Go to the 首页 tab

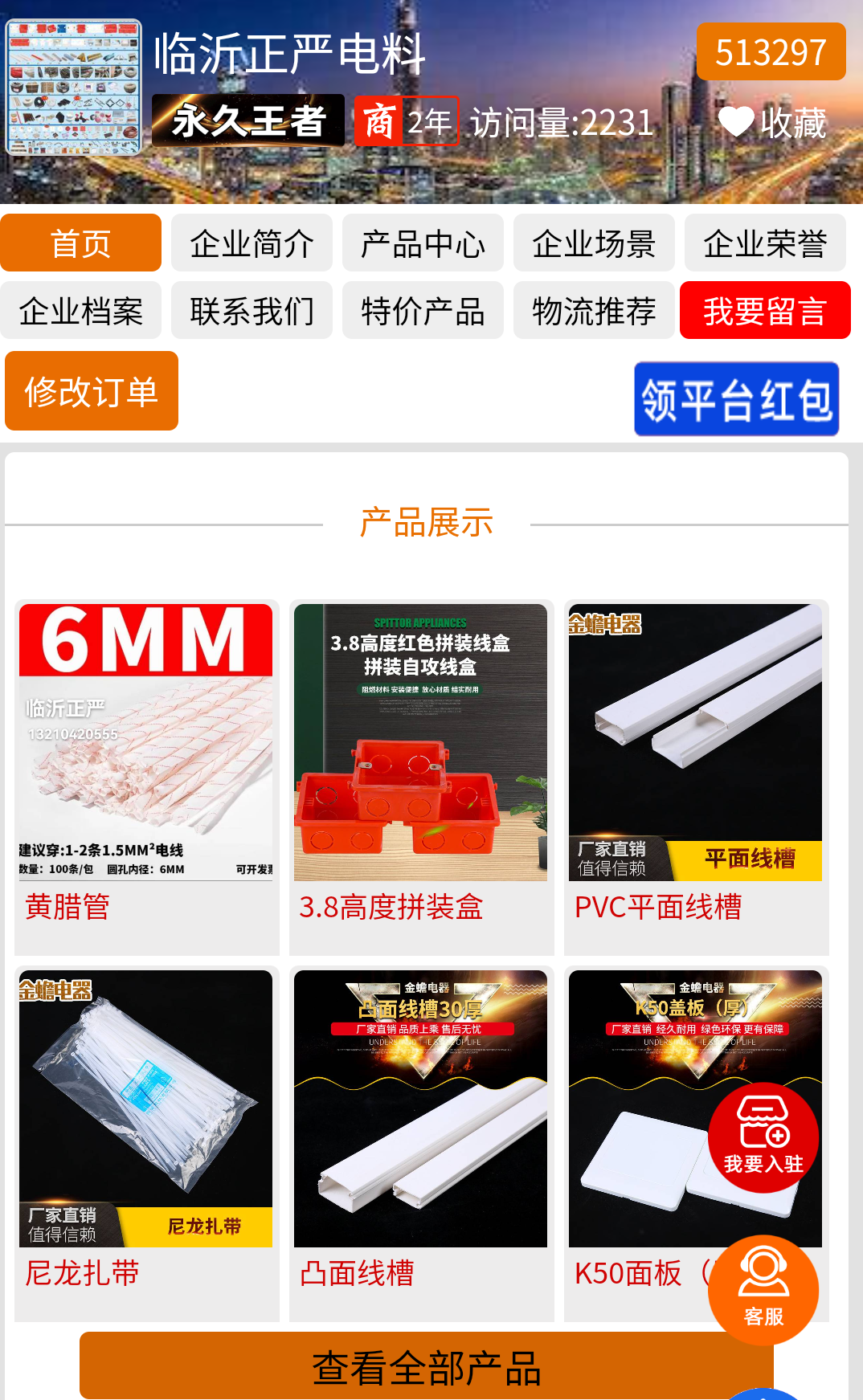[x=80, y=243]
